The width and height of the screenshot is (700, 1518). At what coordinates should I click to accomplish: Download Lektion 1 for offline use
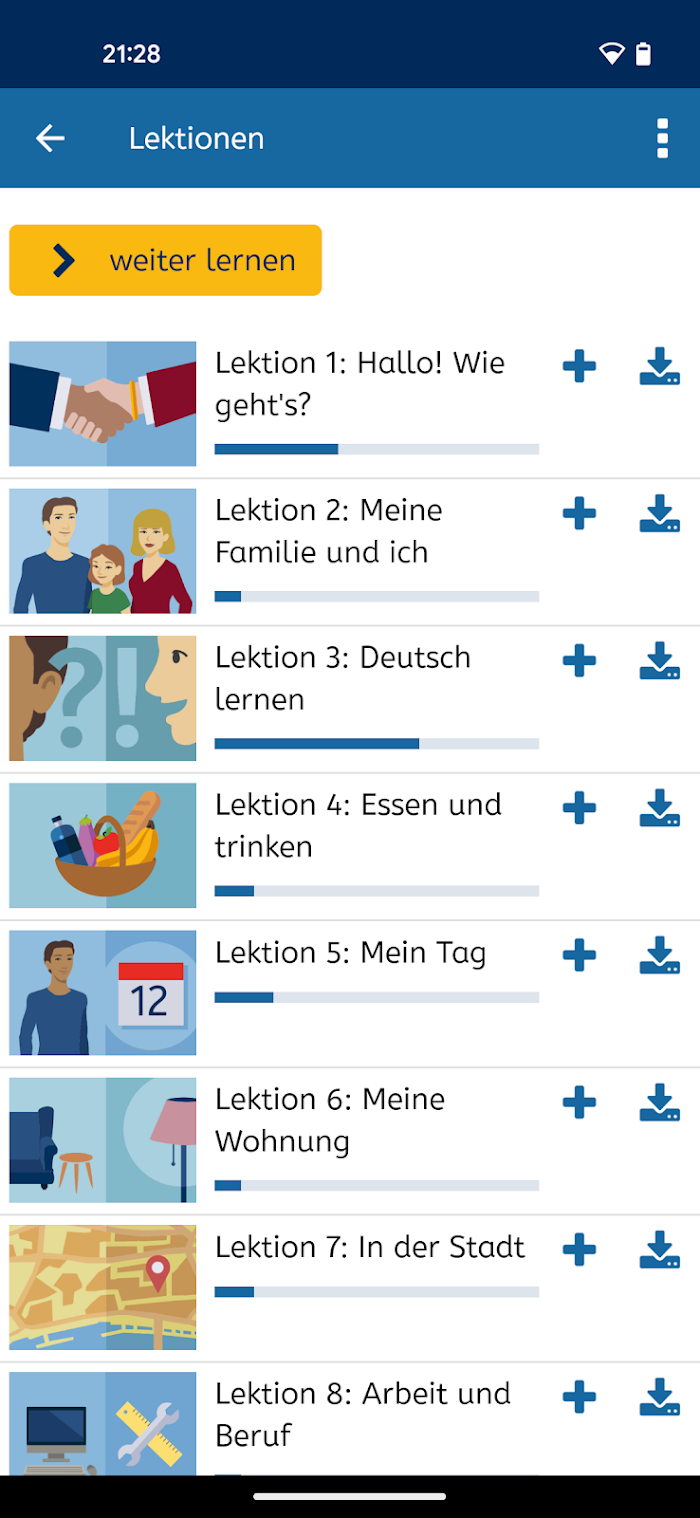coord(660,366)
